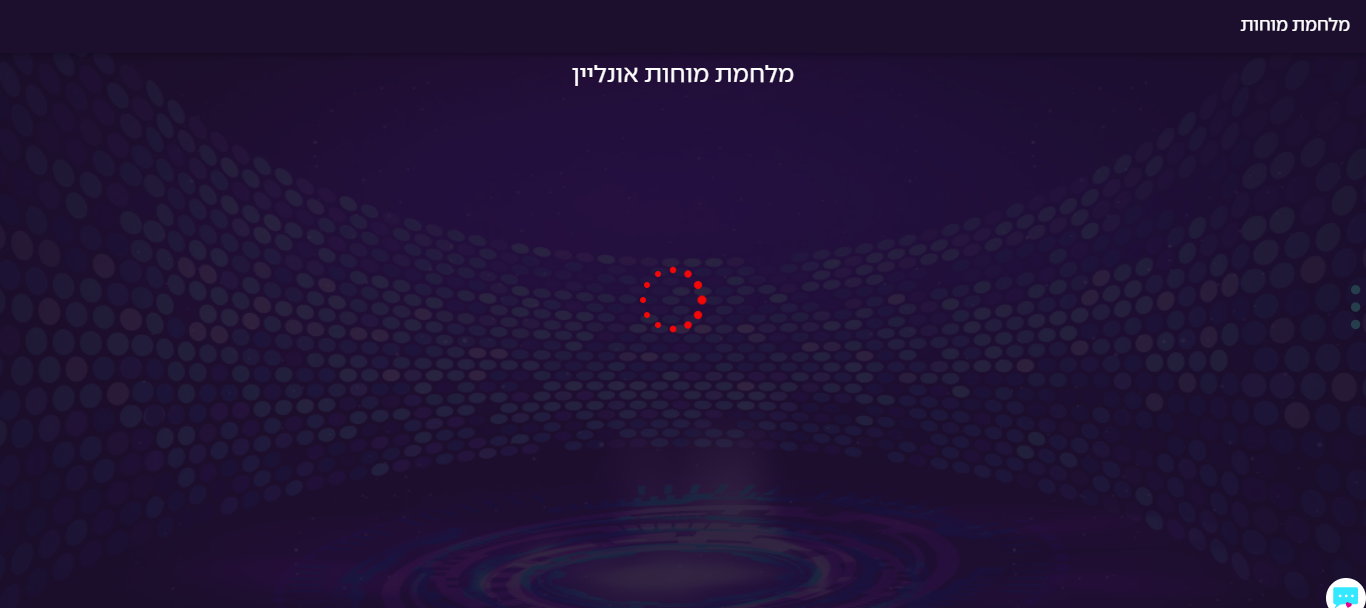Go to the third side page indicator dot
The height and width of the screenshot is (608, 1366).
pos(1355,324)
